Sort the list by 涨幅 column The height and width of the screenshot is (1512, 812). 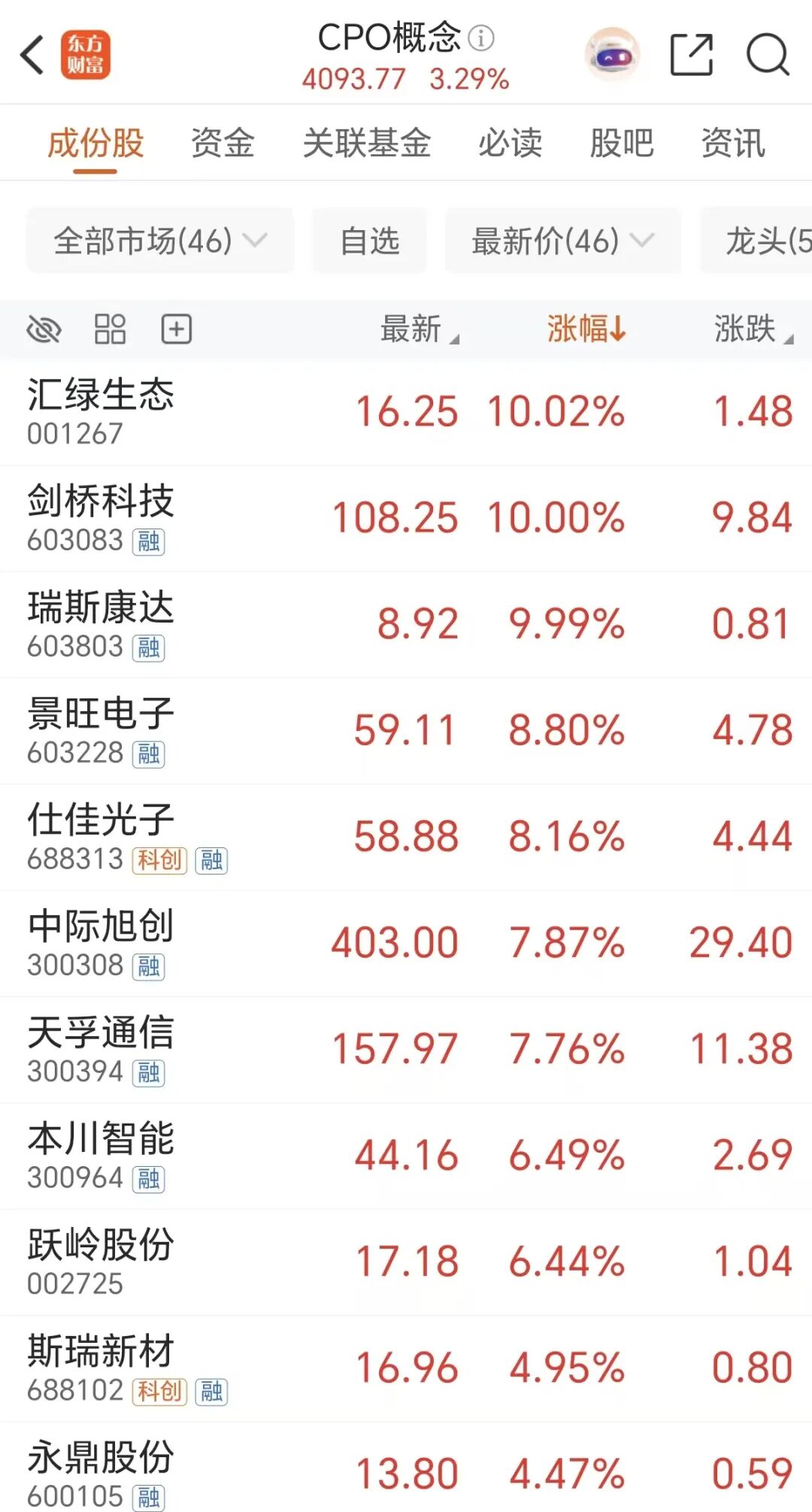pyautogui.click(x=586, y=329)
